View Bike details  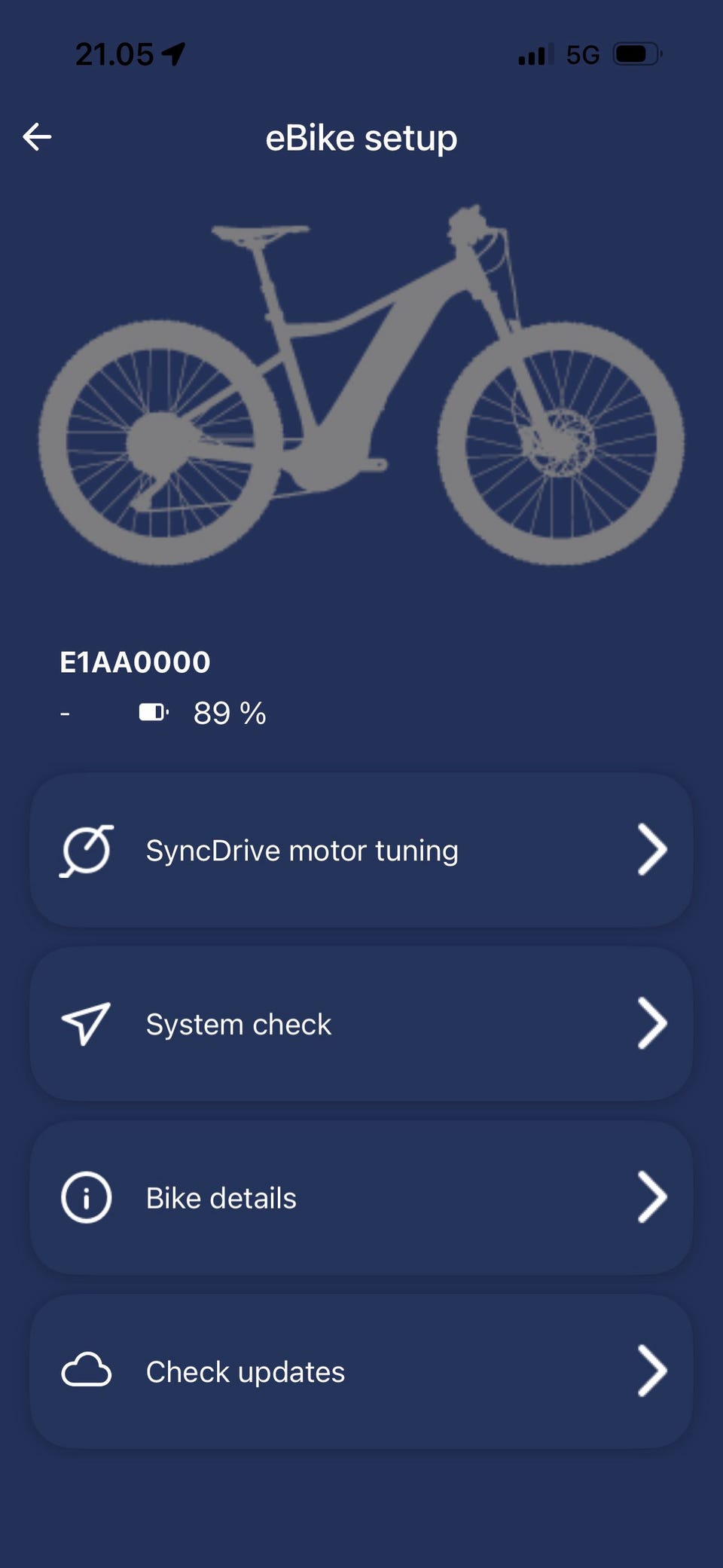click(x=361, y=1198)
